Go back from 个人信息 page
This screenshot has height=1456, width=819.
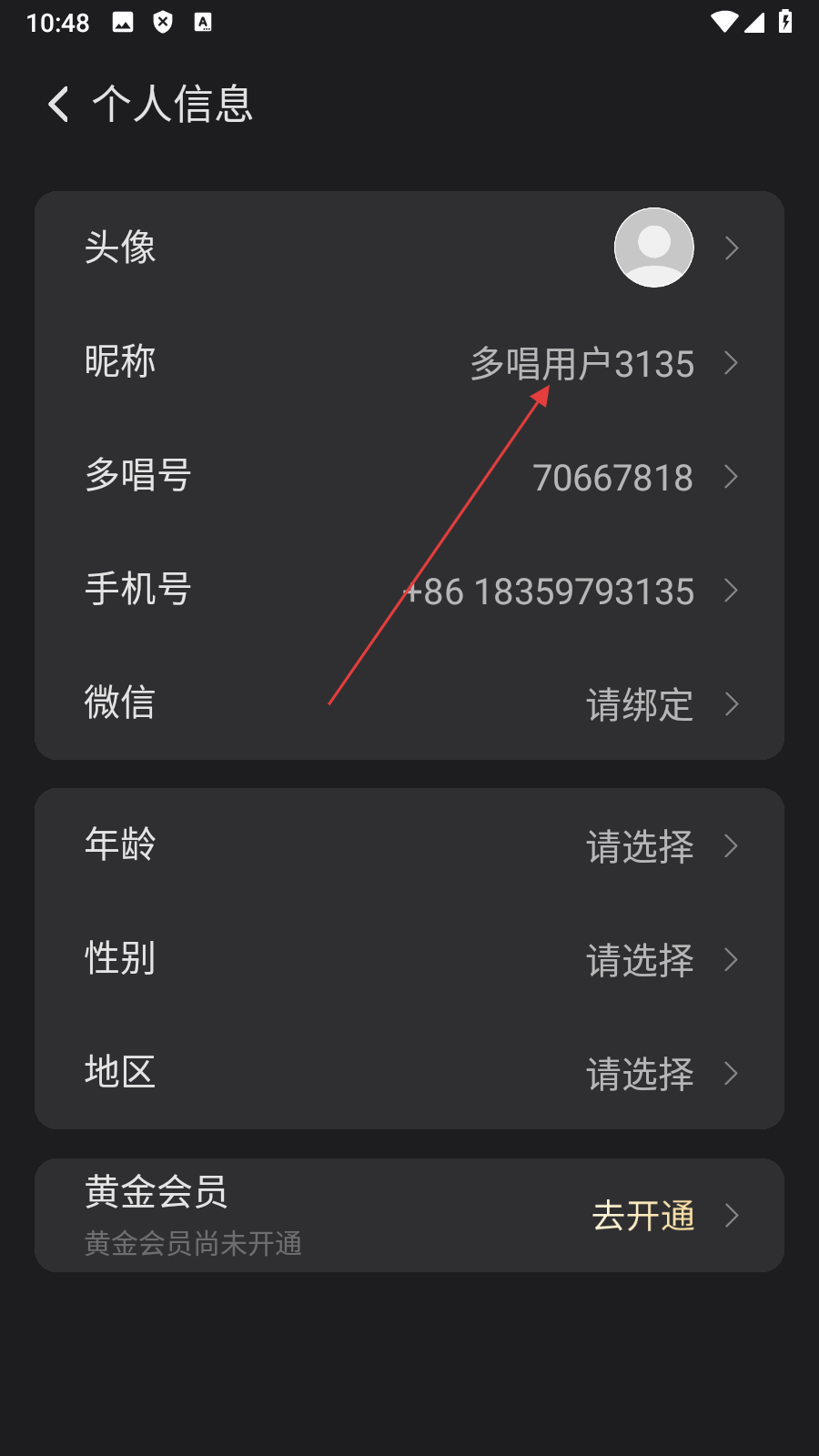click(x=59, y=105)
